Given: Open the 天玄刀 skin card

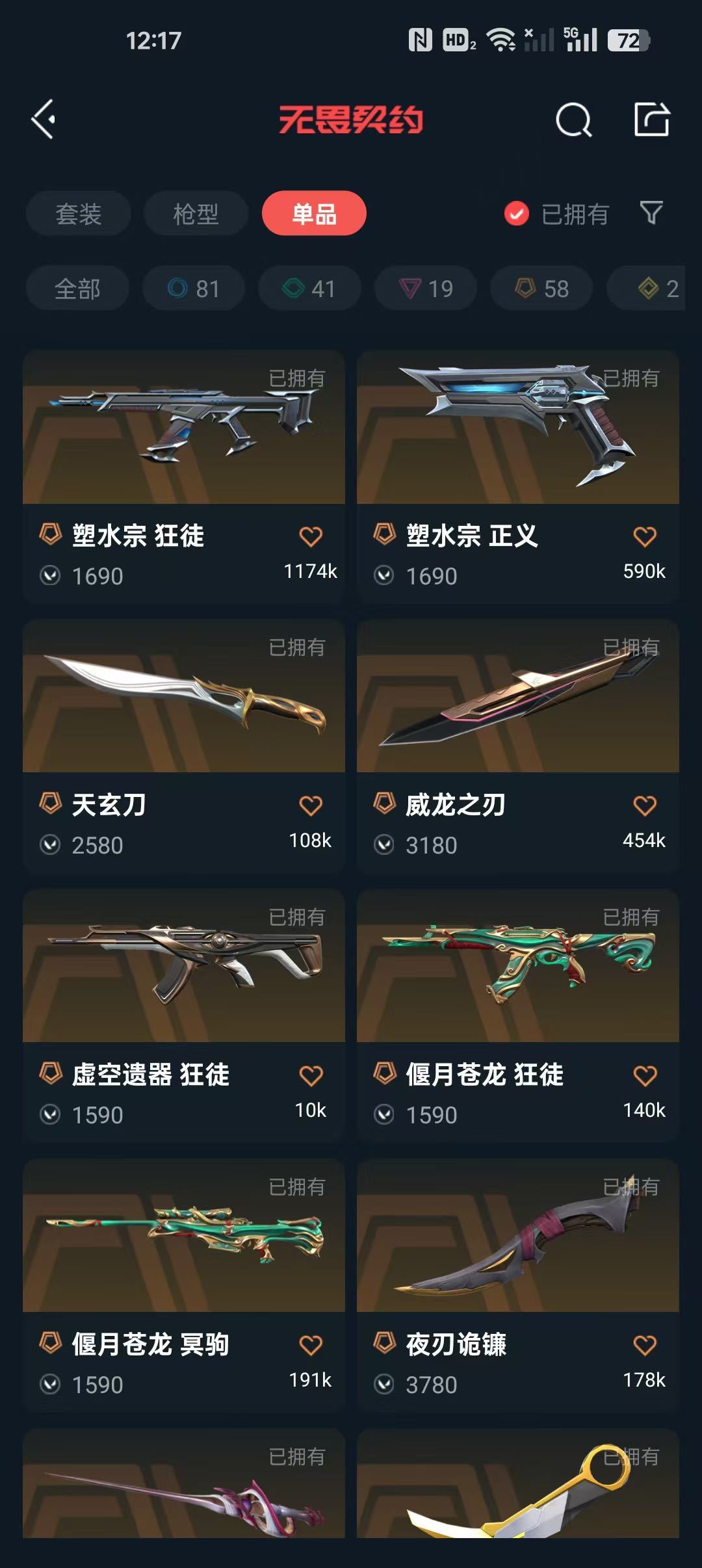Looking at the screenshot, I should [184, 746].
